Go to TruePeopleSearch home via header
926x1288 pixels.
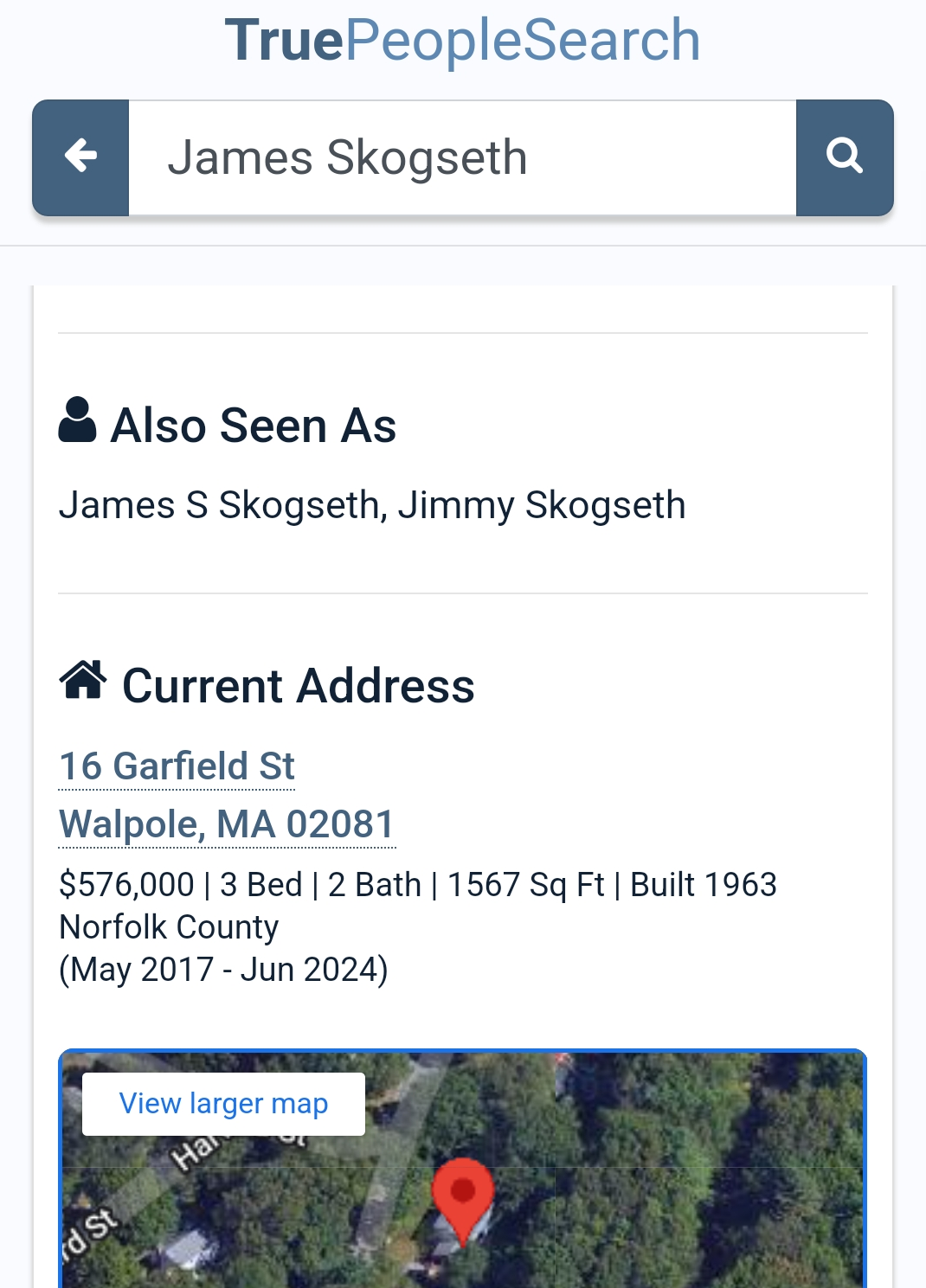pos(462,40)
